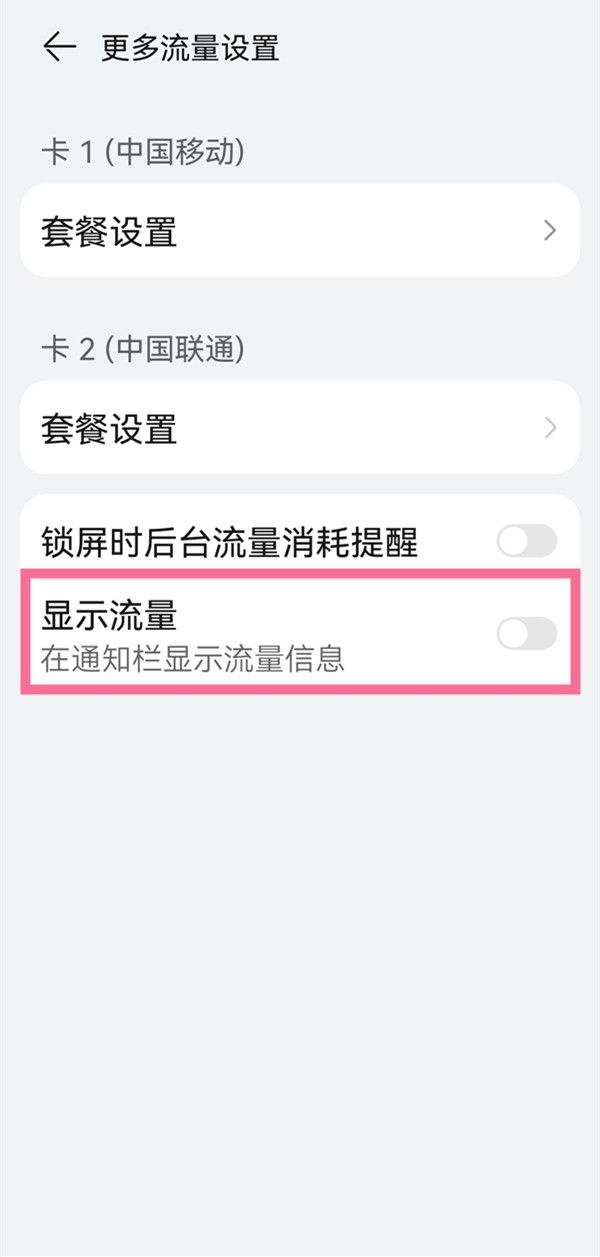Go back from 更多流量设置
Image resolution: width=600 pixels, height=1257 pixels.
pyautogui.click(x=59, y=47)
